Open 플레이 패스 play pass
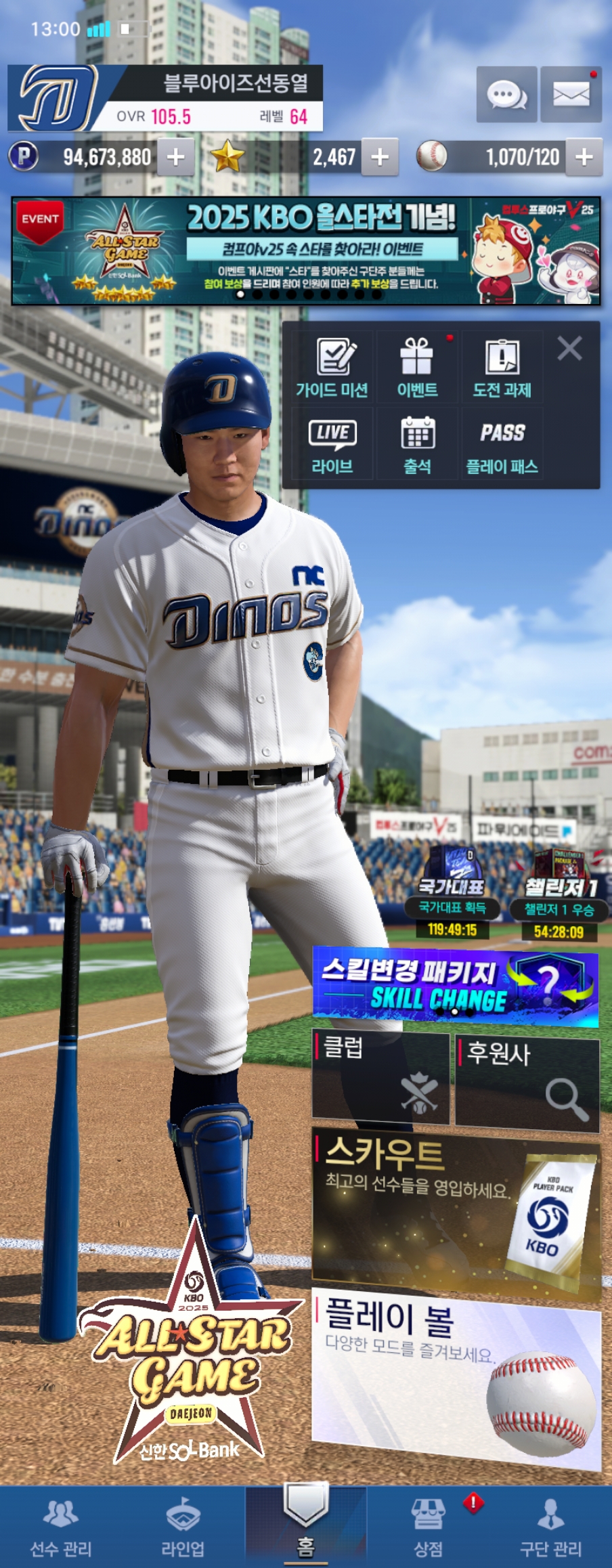 pos(502,445)
